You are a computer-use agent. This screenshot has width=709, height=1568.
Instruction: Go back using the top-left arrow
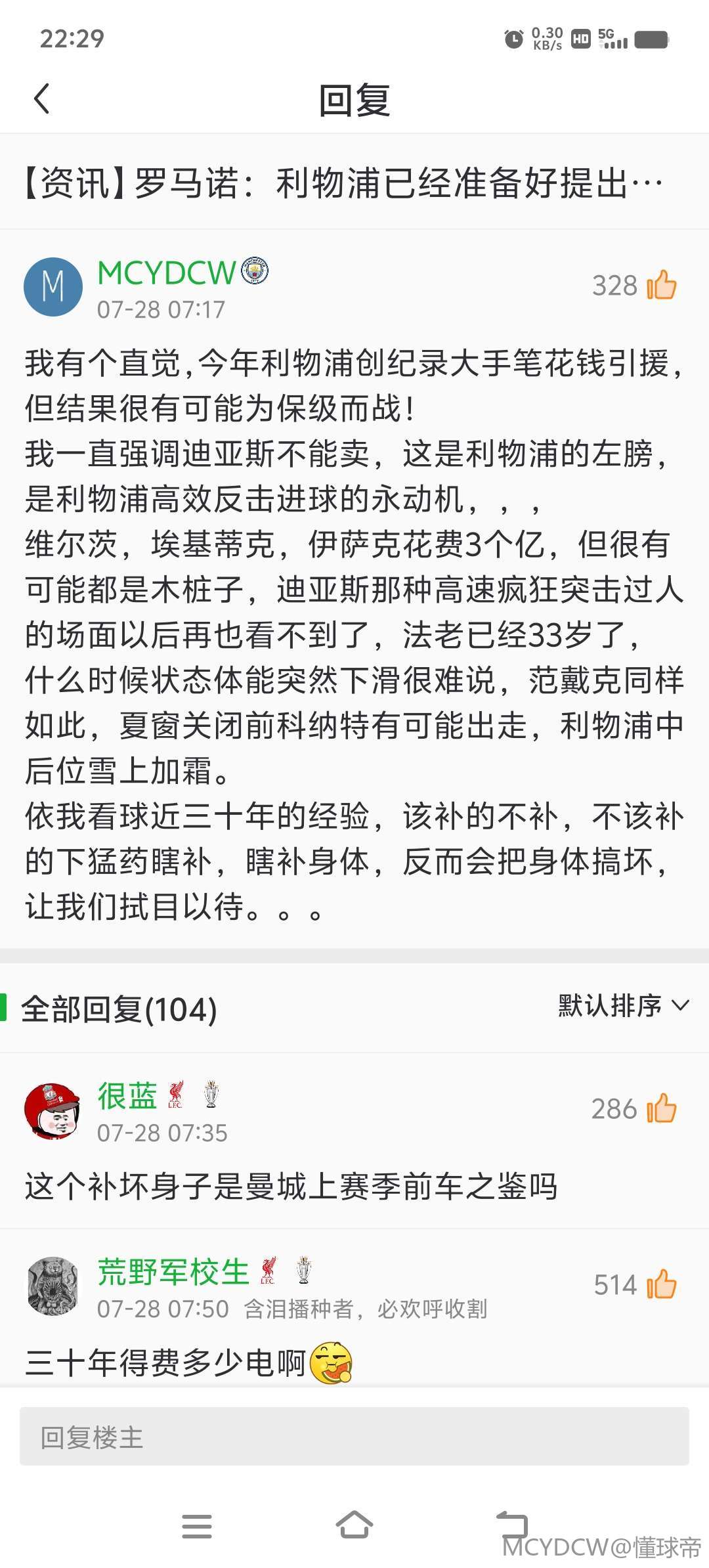click(x=42, y=99)
